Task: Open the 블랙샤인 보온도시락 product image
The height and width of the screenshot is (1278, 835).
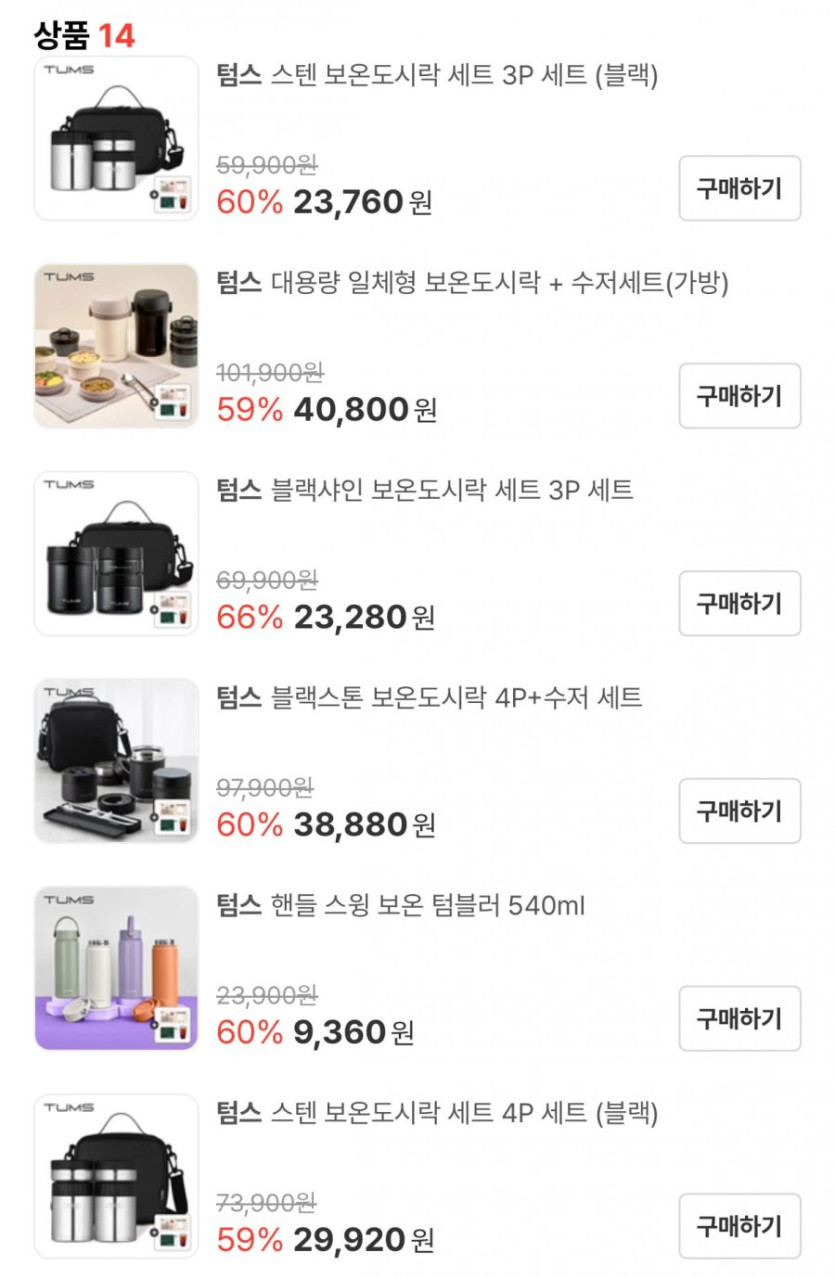Action: (117, 553)
